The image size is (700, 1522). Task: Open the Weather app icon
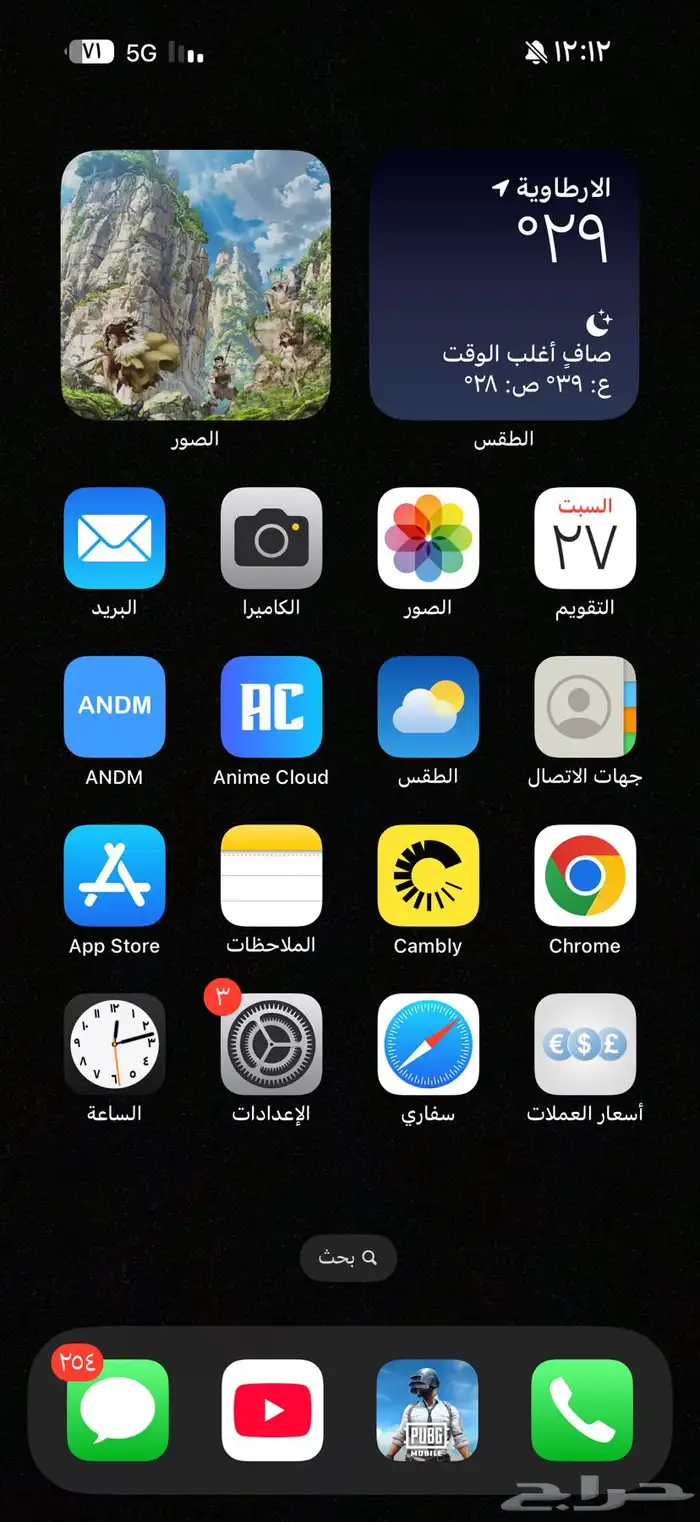pyautogui.click(x=428, y=707)
